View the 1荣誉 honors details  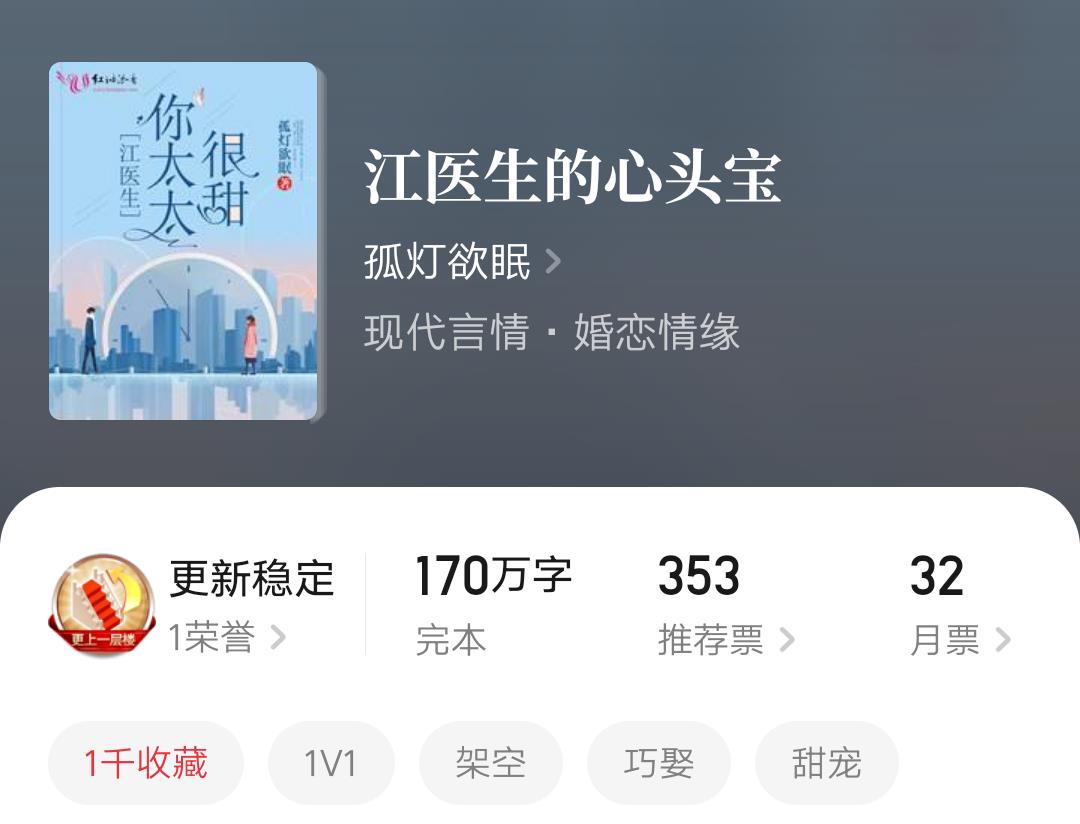pyautogui.click(x=227, y=638)
